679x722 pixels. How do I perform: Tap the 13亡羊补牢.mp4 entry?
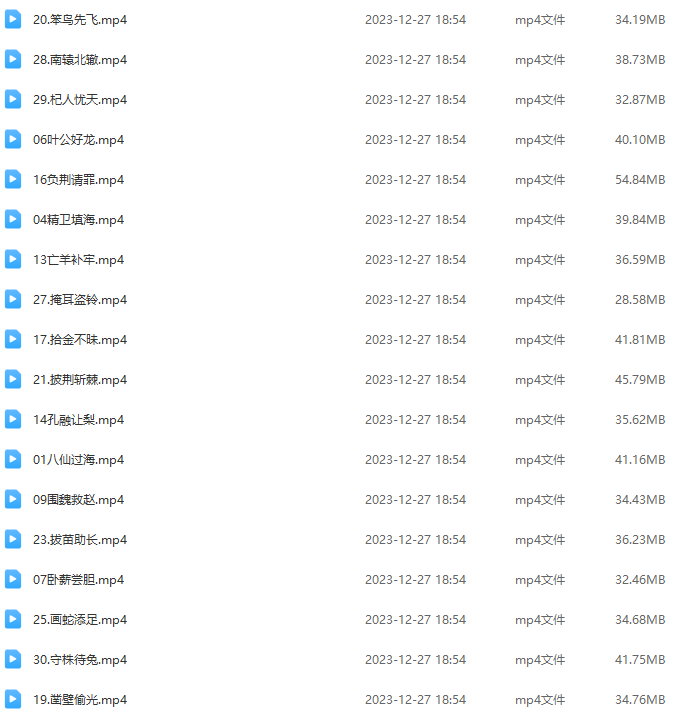click(78, 260)
